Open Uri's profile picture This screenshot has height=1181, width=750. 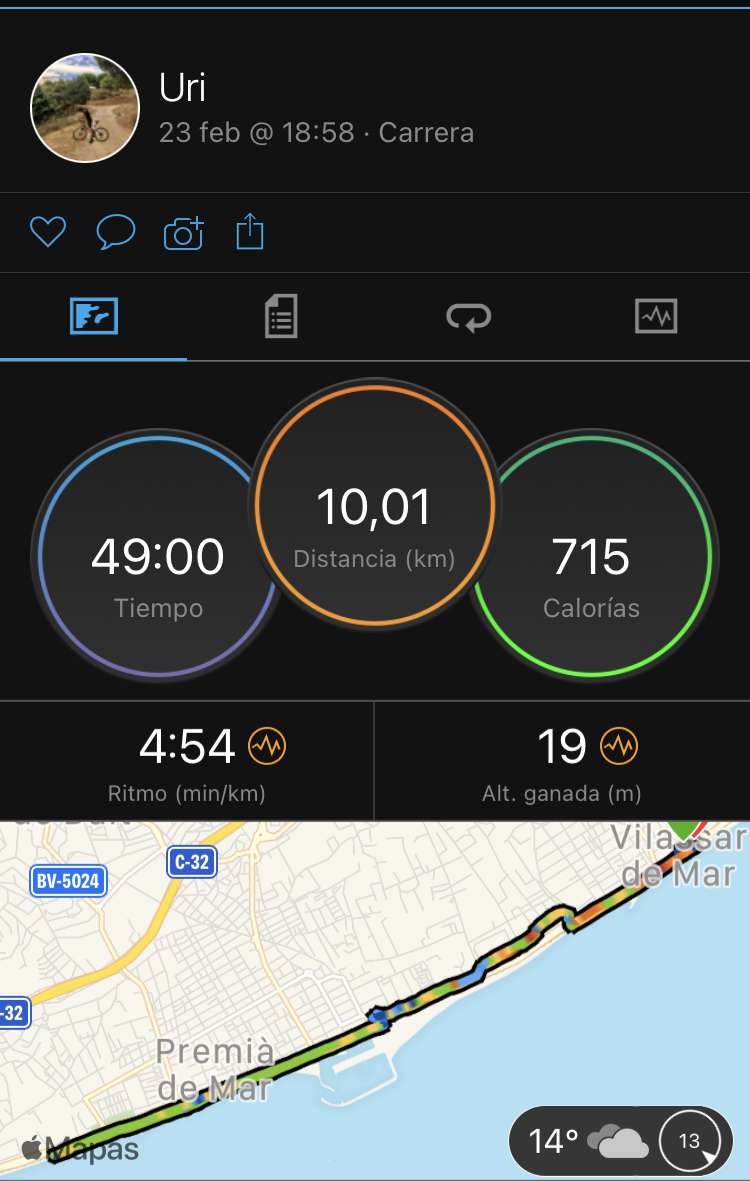pyautogui.click(x=84, y=108)
